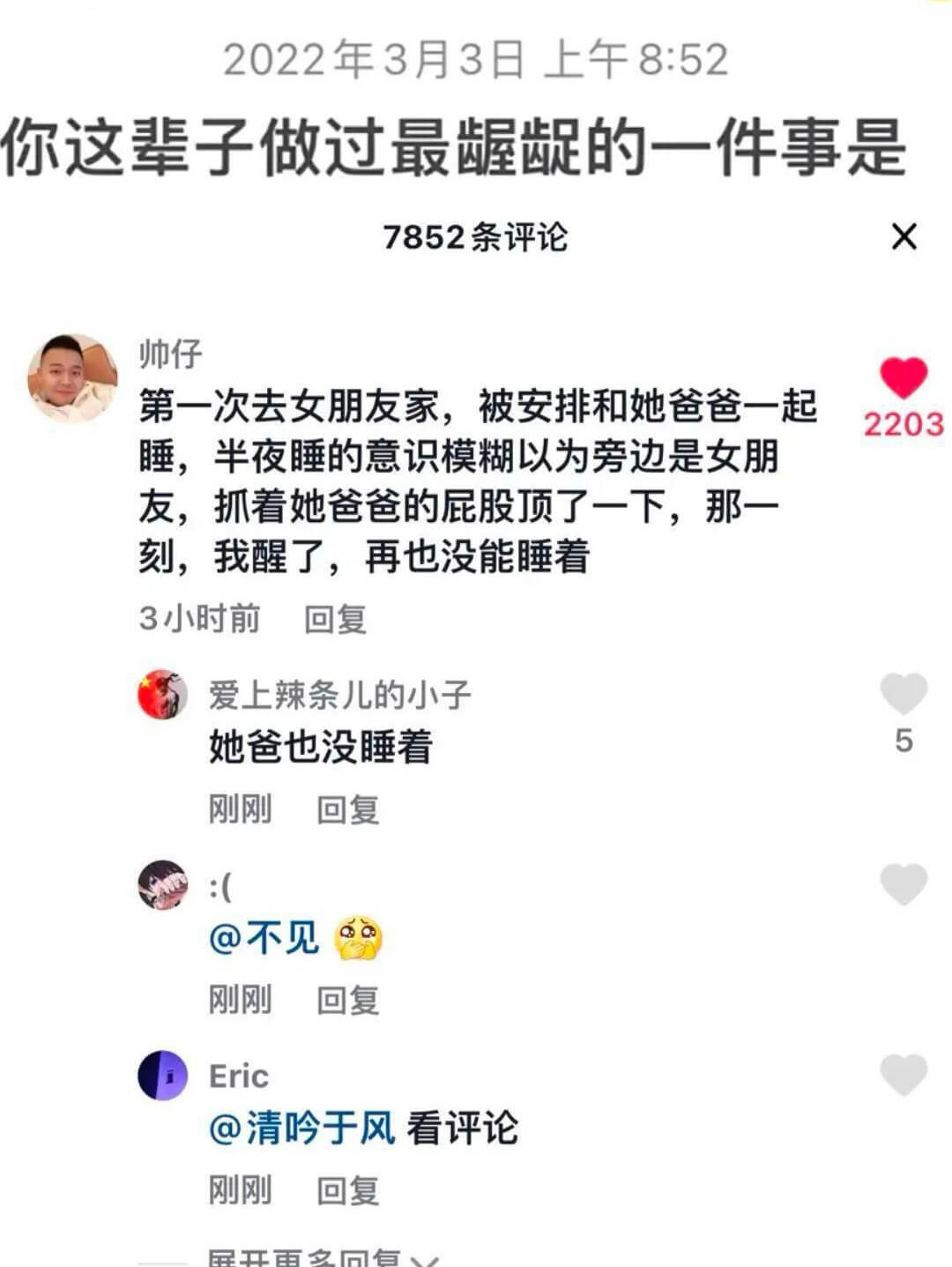Close the comments panel

tap(903, 235)
